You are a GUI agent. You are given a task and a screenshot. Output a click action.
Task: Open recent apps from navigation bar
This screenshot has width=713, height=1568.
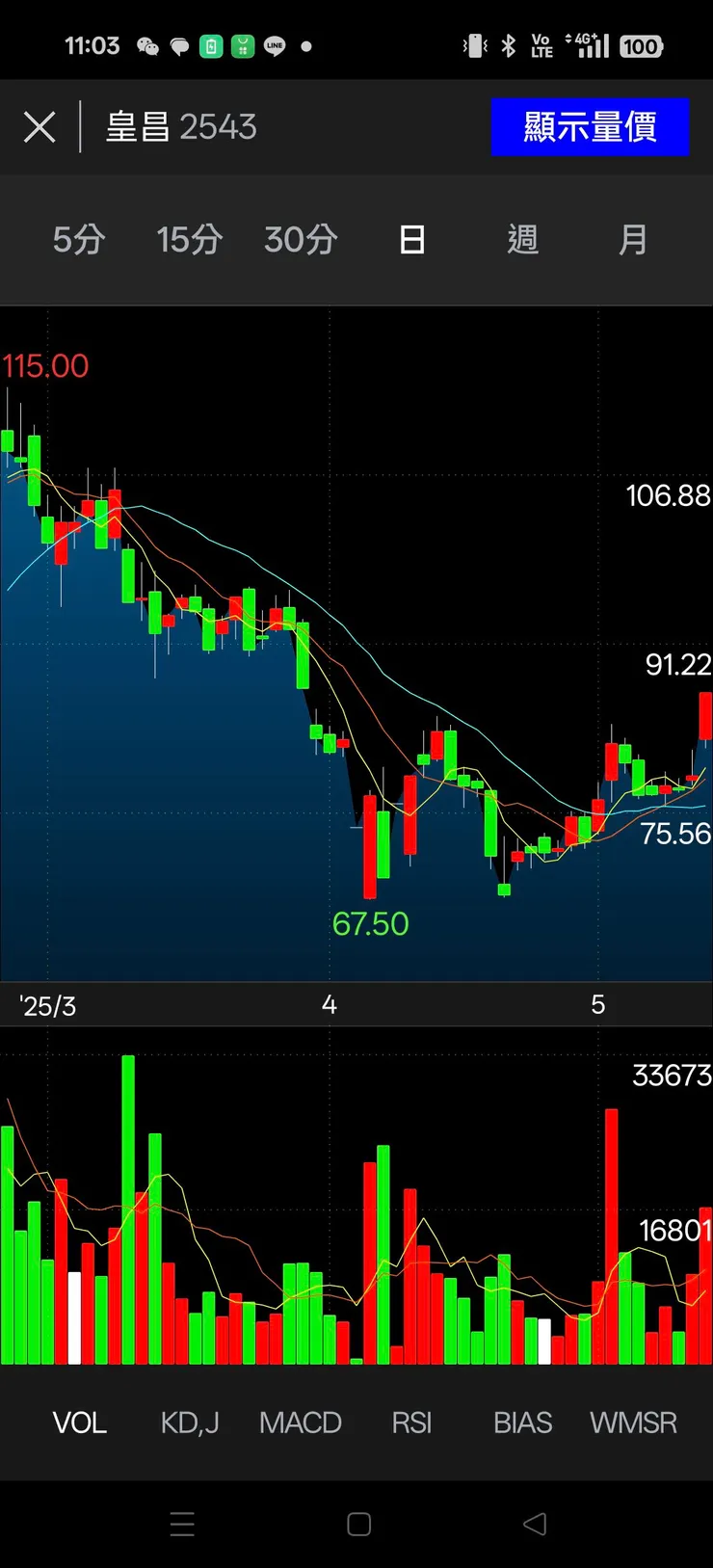(x=182, y=1524)
